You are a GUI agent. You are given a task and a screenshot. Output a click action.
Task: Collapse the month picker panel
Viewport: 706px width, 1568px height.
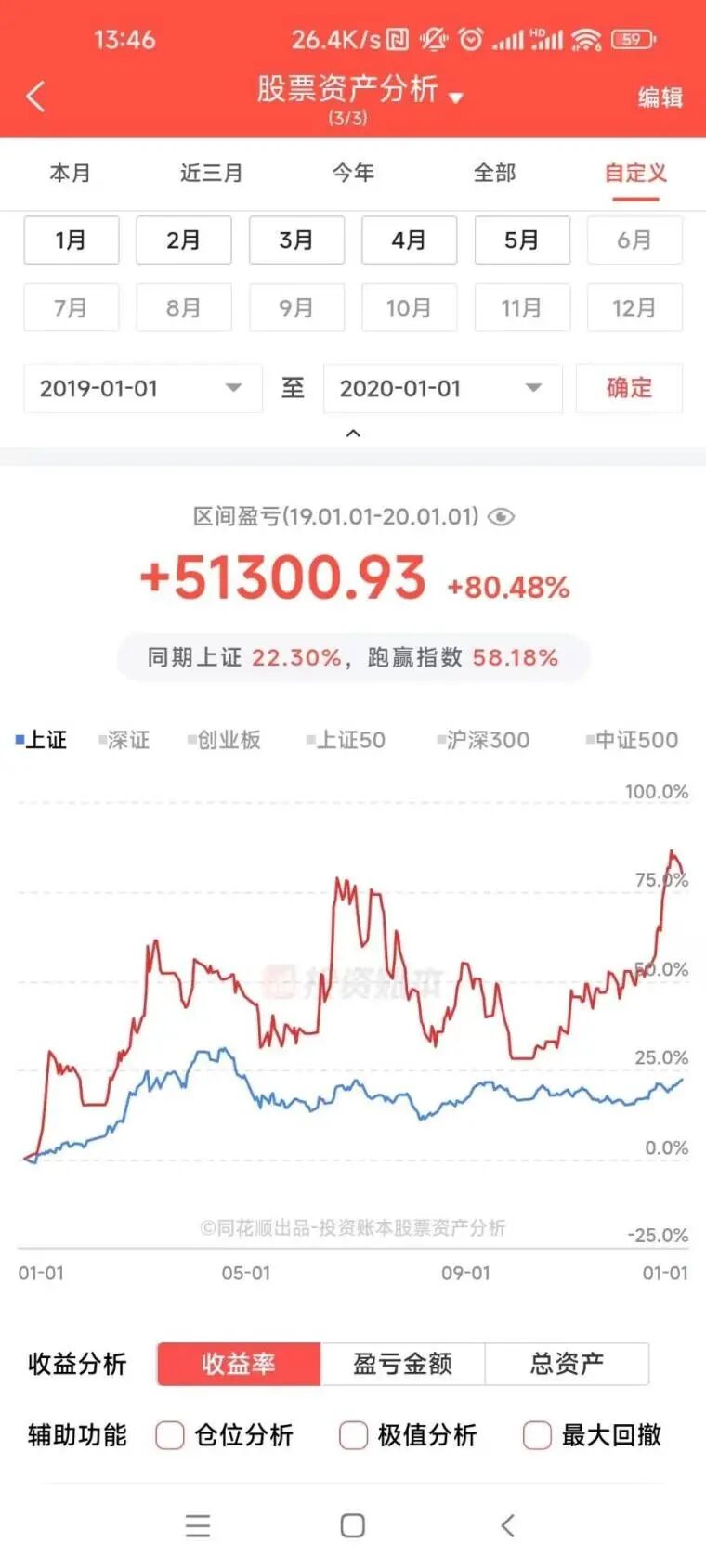(x=353, y=434)
